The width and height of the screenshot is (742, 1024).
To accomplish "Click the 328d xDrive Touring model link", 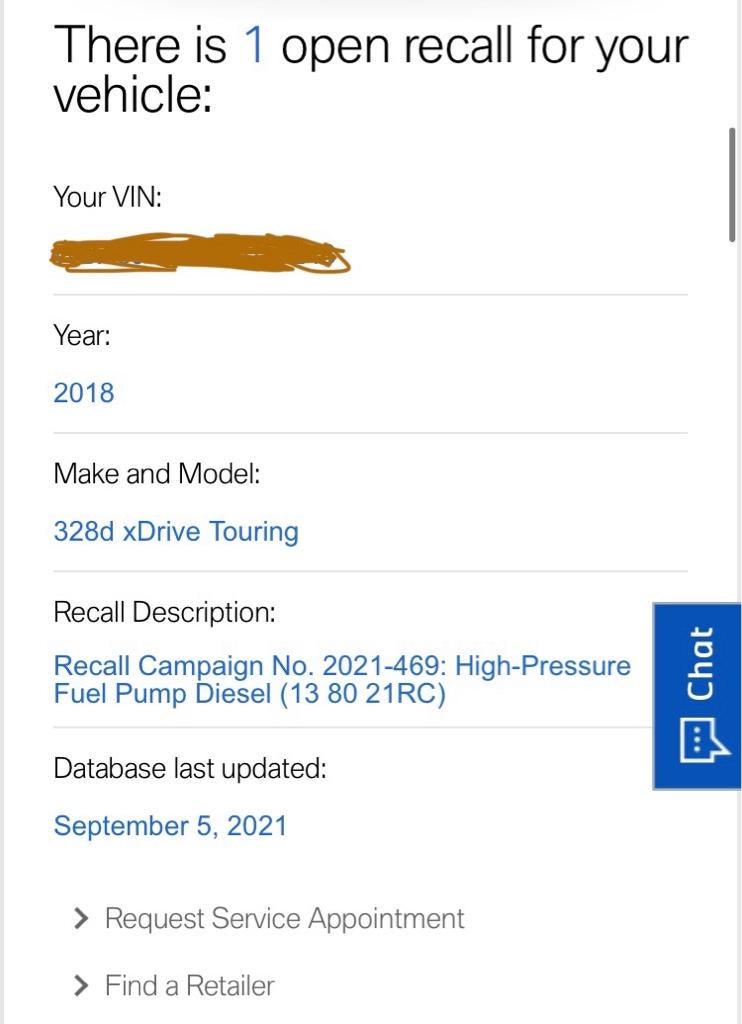I will point(176,531).
